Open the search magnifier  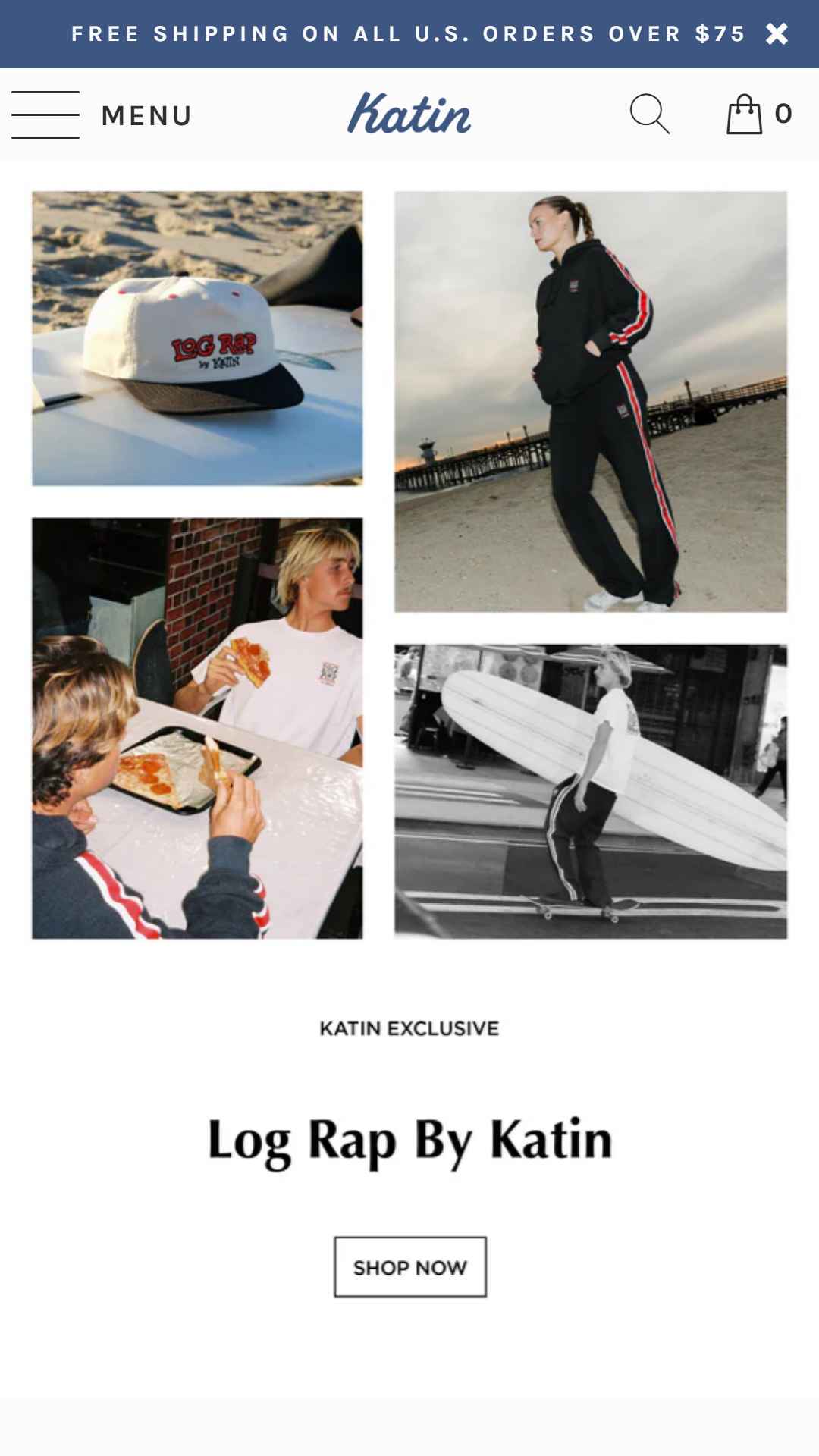(650, 115)
